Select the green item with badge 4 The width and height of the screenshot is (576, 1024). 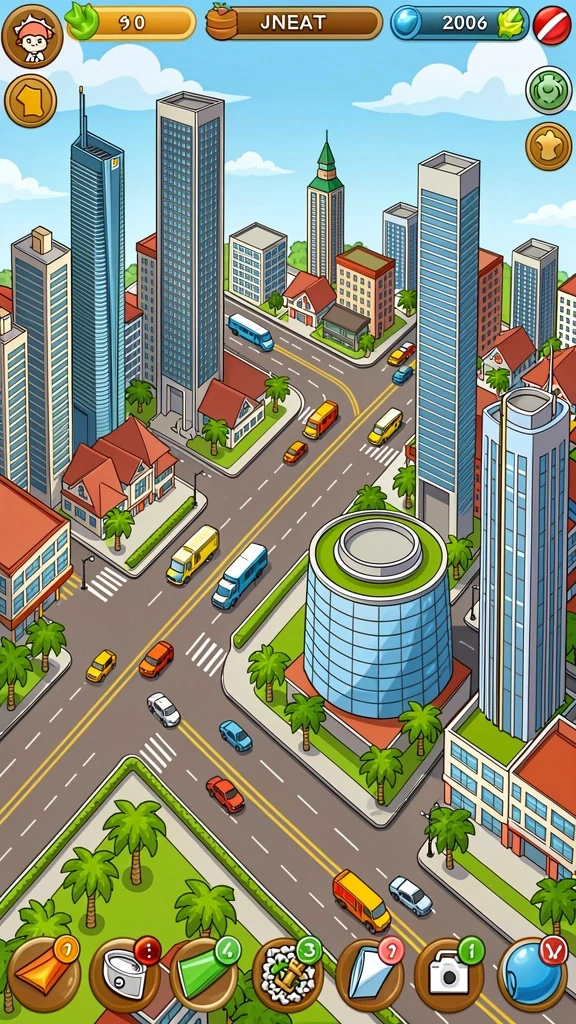[x=205, y=975]
